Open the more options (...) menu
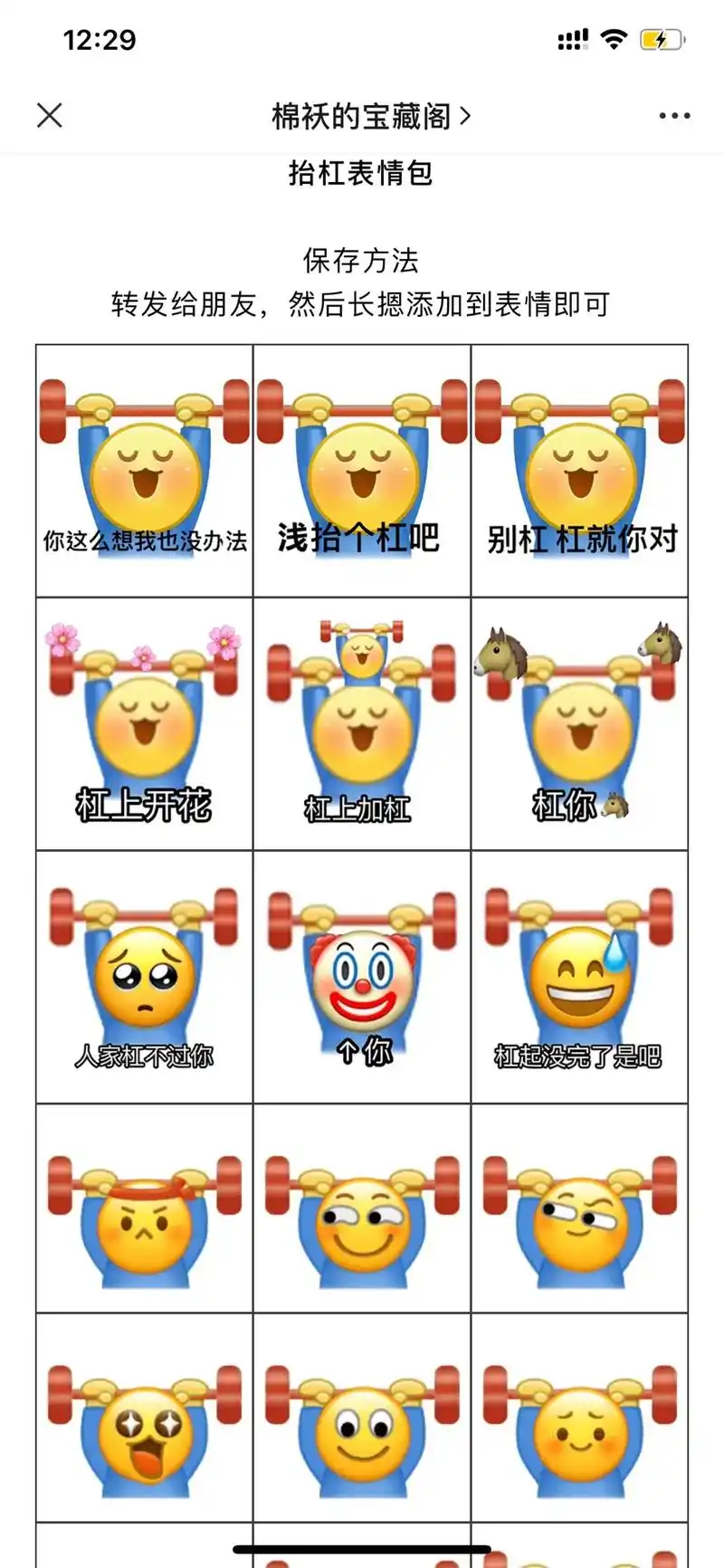 tap(673, 115)
